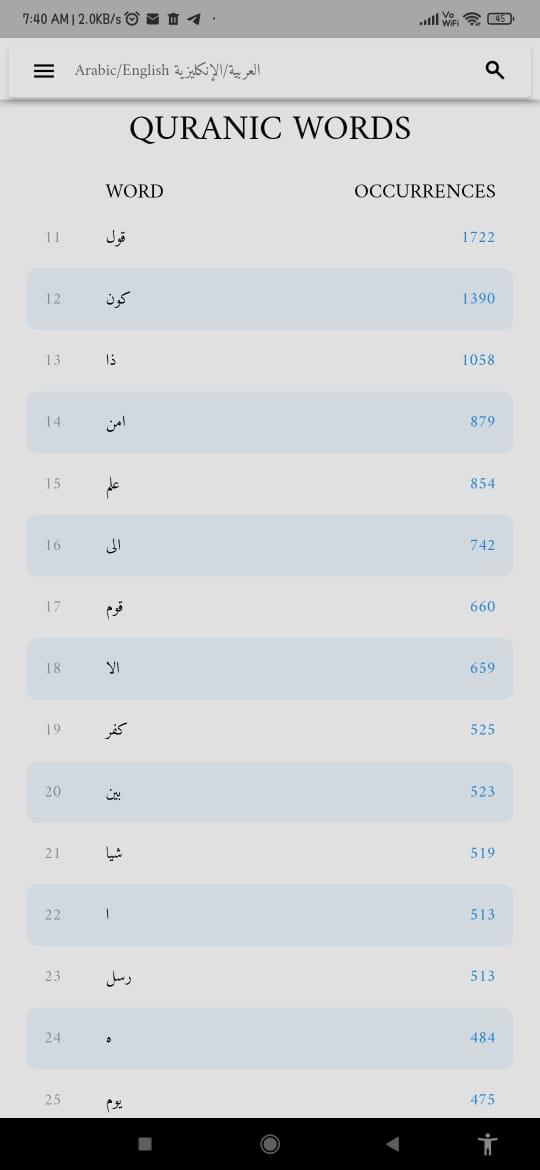
Task: Open occurrences count 1722 for word 11
Action: (x=478, y=237)
